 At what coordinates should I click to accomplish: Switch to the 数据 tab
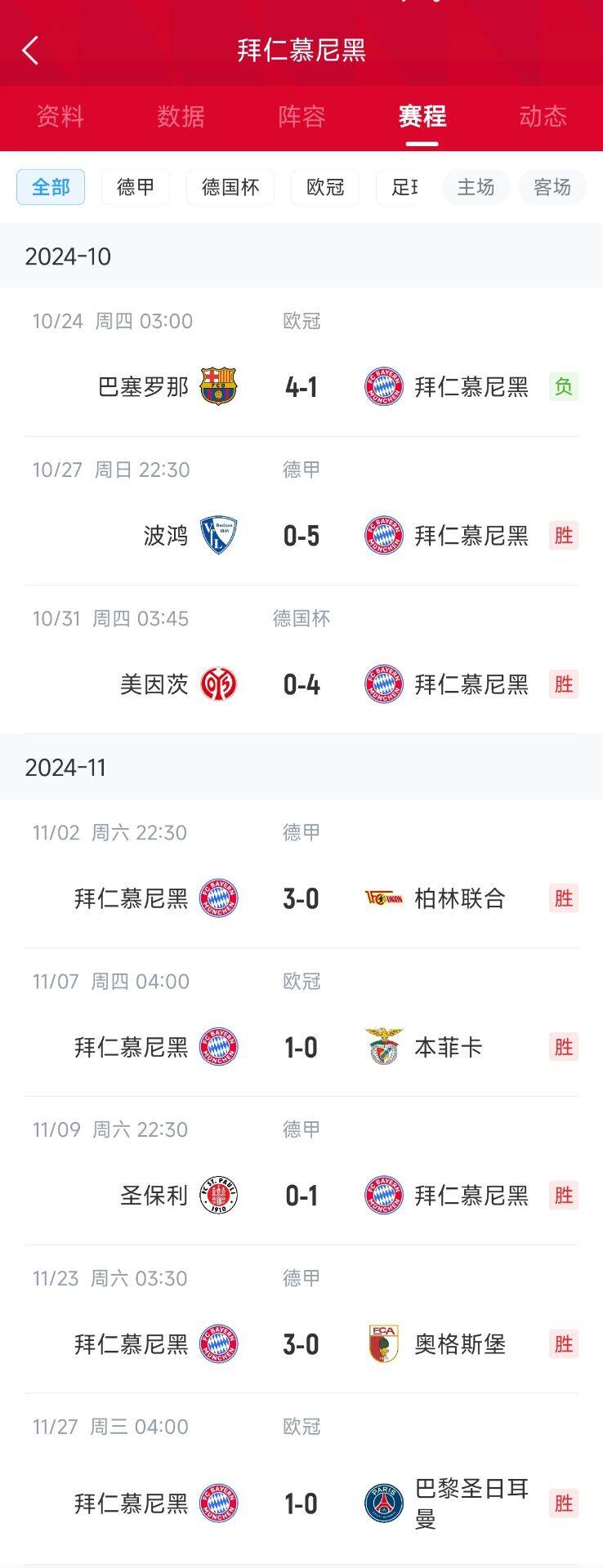coord(181,117)
